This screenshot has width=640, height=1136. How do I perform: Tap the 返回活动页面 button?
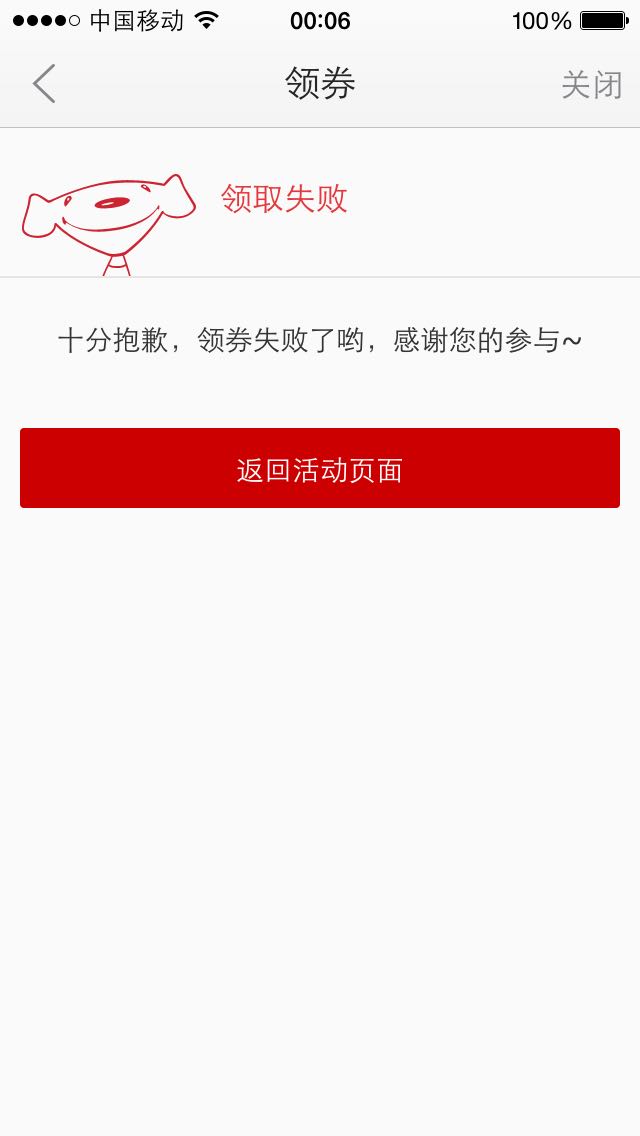(320, 468)
